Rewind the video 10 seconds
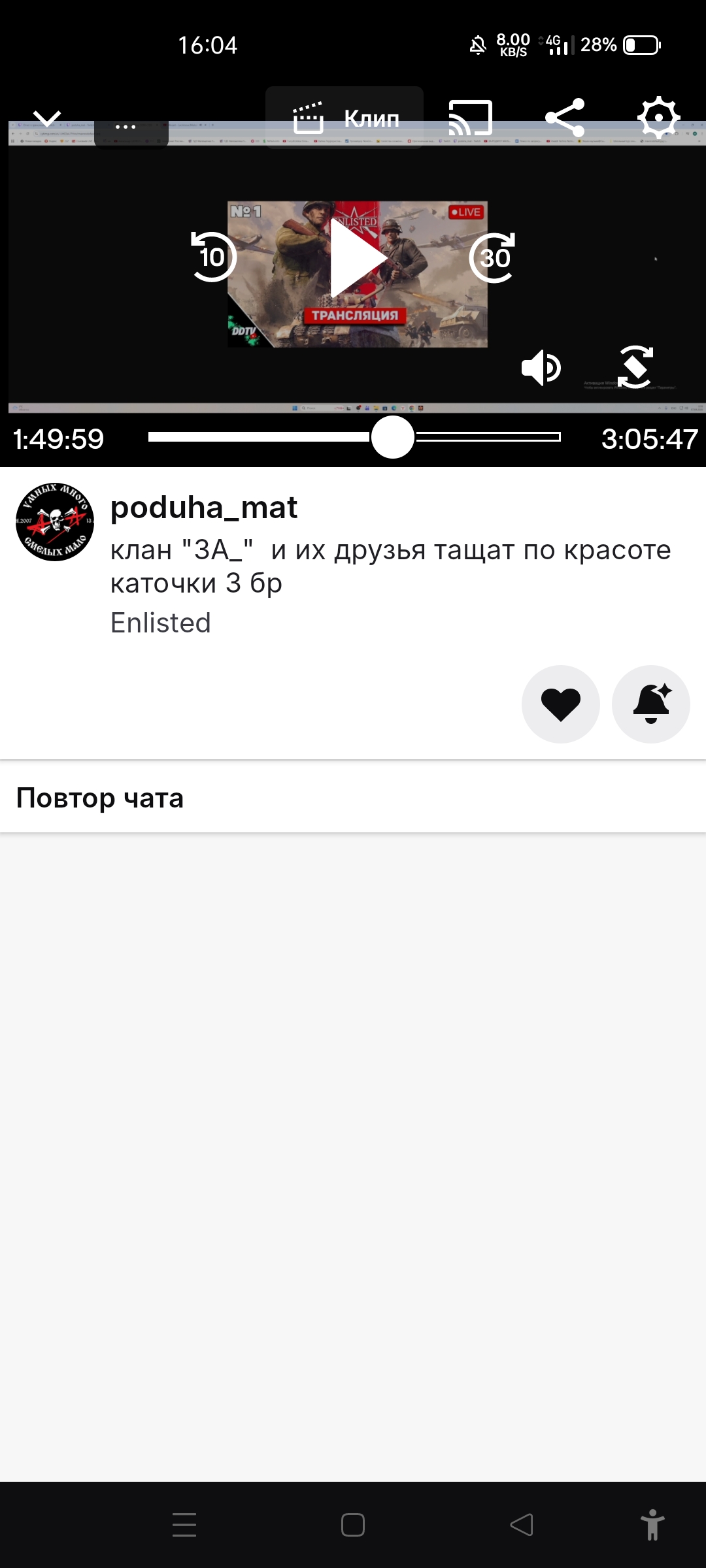706x1568 pixels. (212, 257)
